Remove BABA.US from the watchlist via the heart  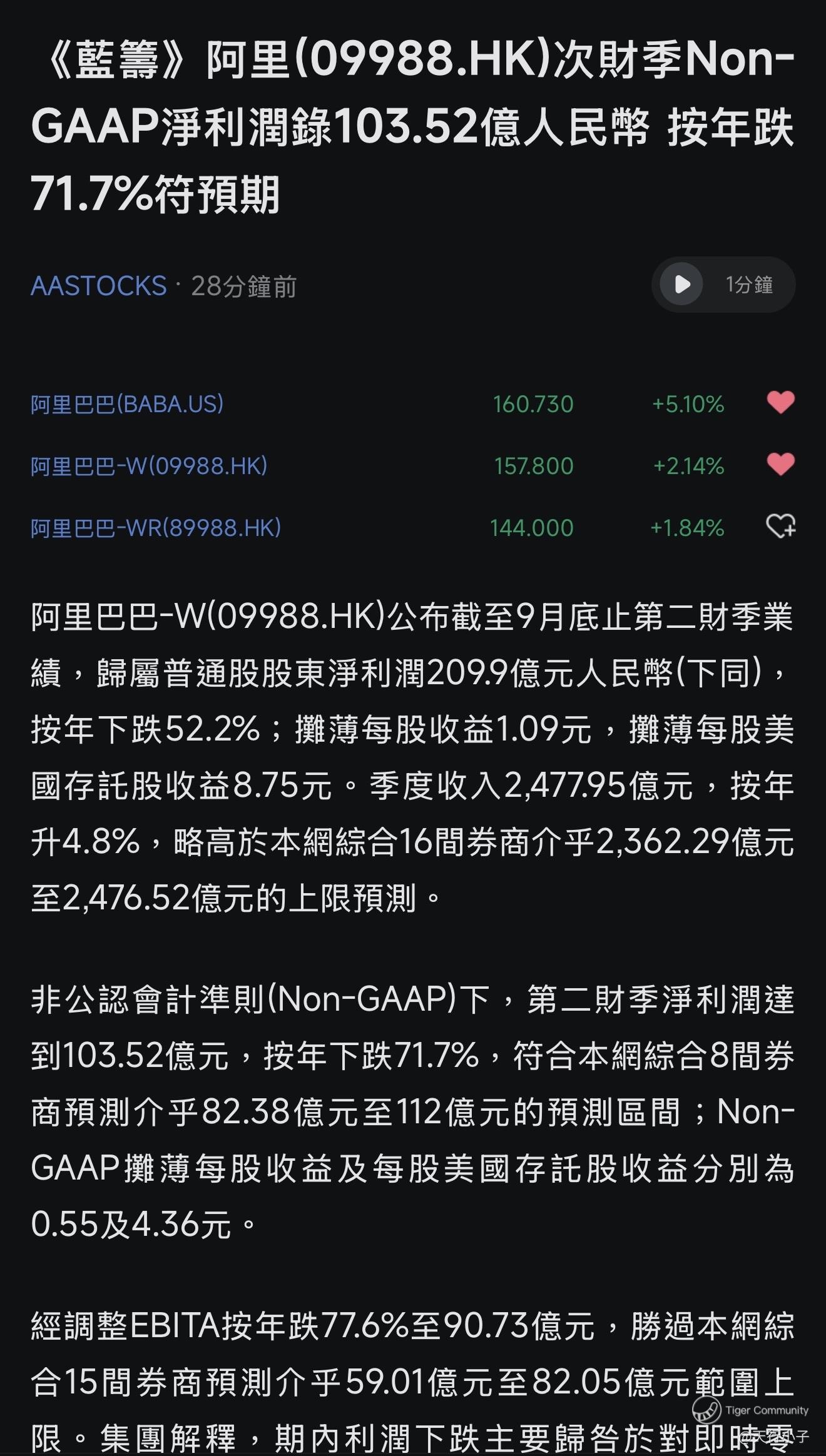coord(780,402)
